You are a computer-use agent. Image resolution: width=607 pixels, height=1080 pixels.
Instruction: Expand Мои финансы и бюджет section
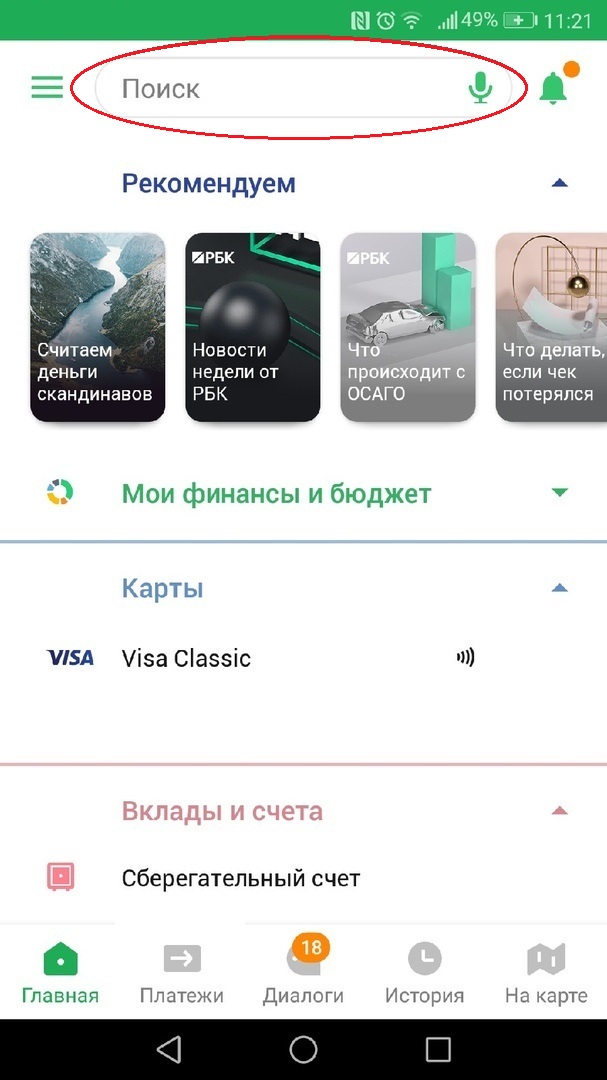560,492
